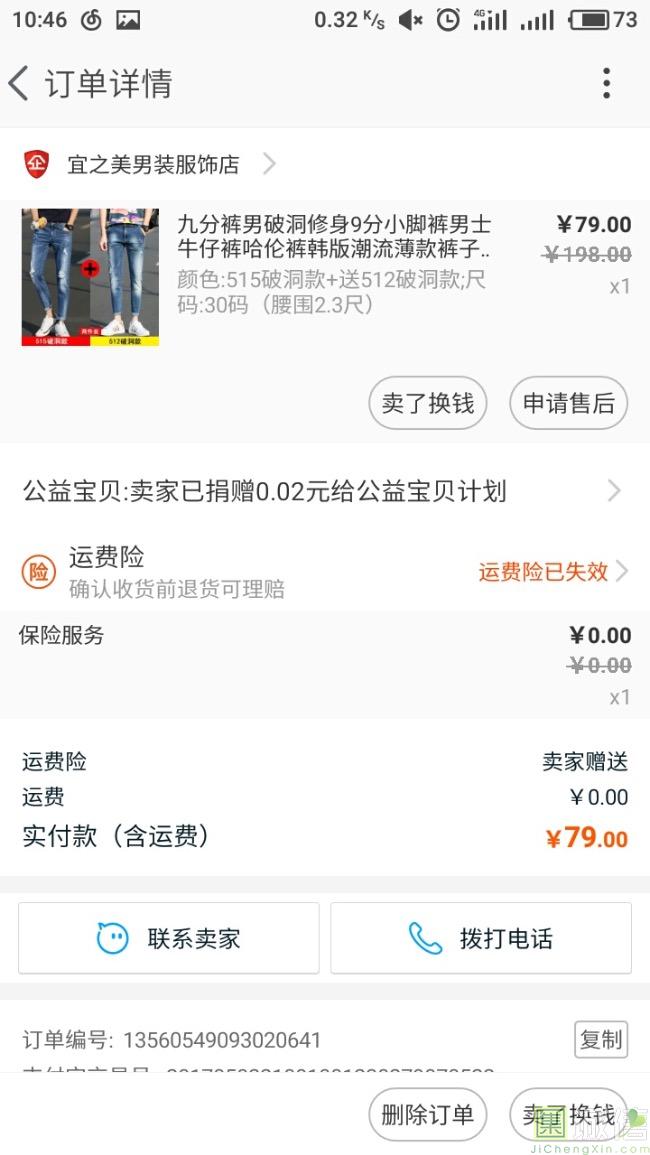The image size is (650, 1155).
Task: Go back from the 订单详情 page
Action: [18, 83]
